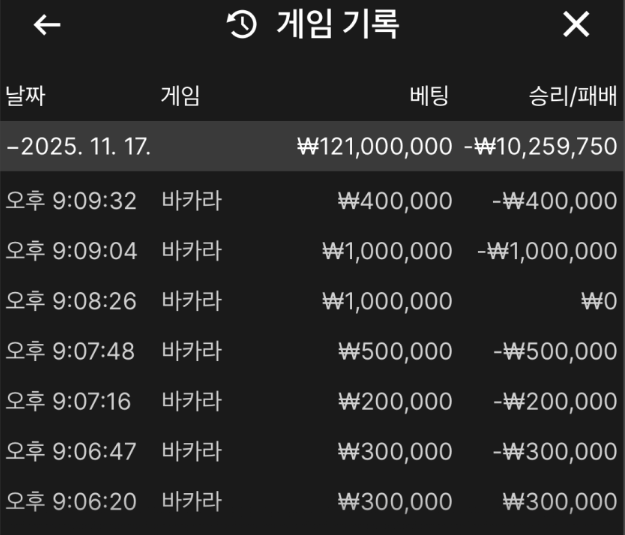This screenshot has height=535, width=625.
Task: Close the 게임 기록 panel
Action: (x=576, y=26)
